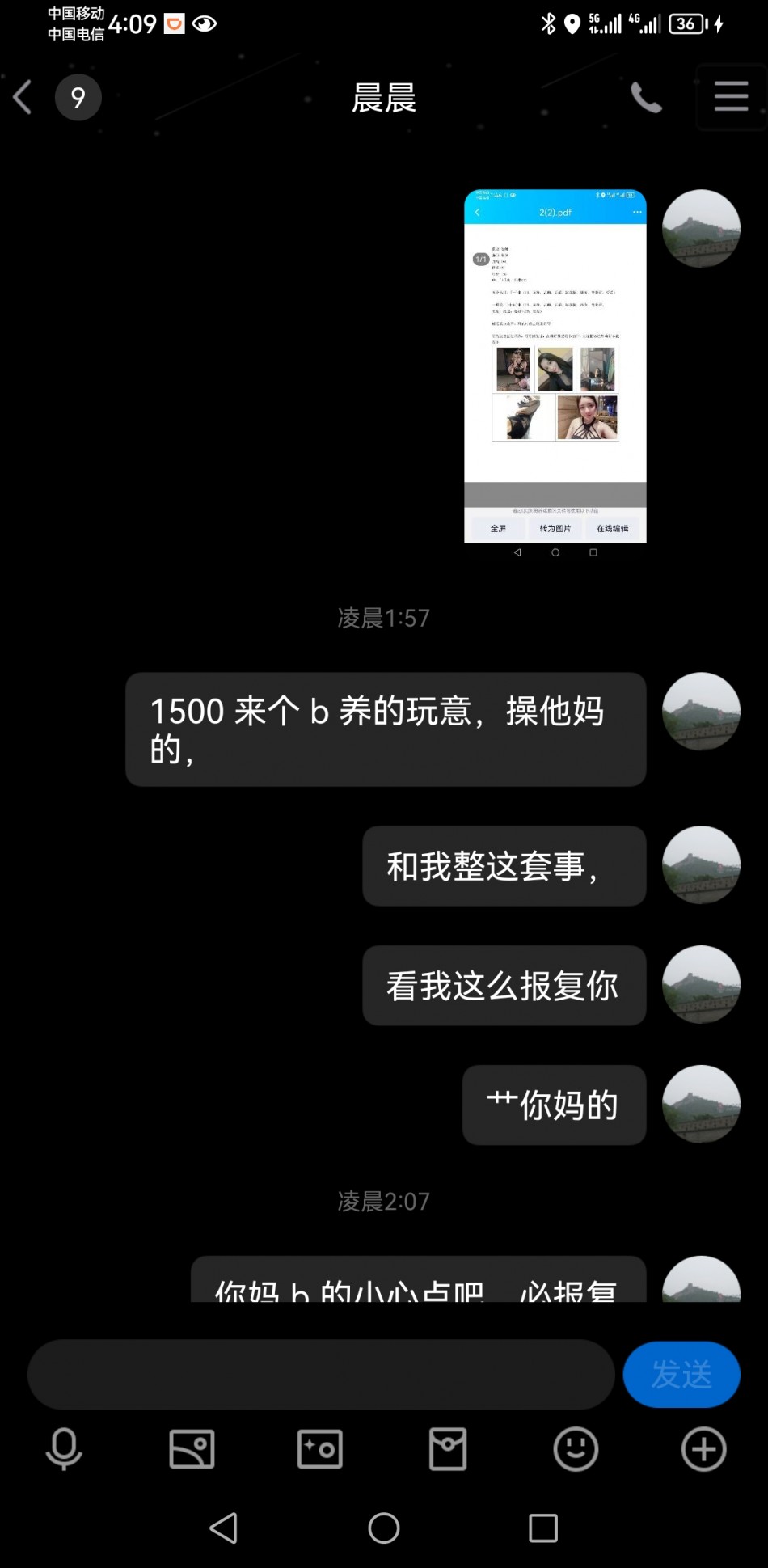Viewport: 768px width, 1568px height.
Task: Tap the system home button
Action: [384, 1528]
